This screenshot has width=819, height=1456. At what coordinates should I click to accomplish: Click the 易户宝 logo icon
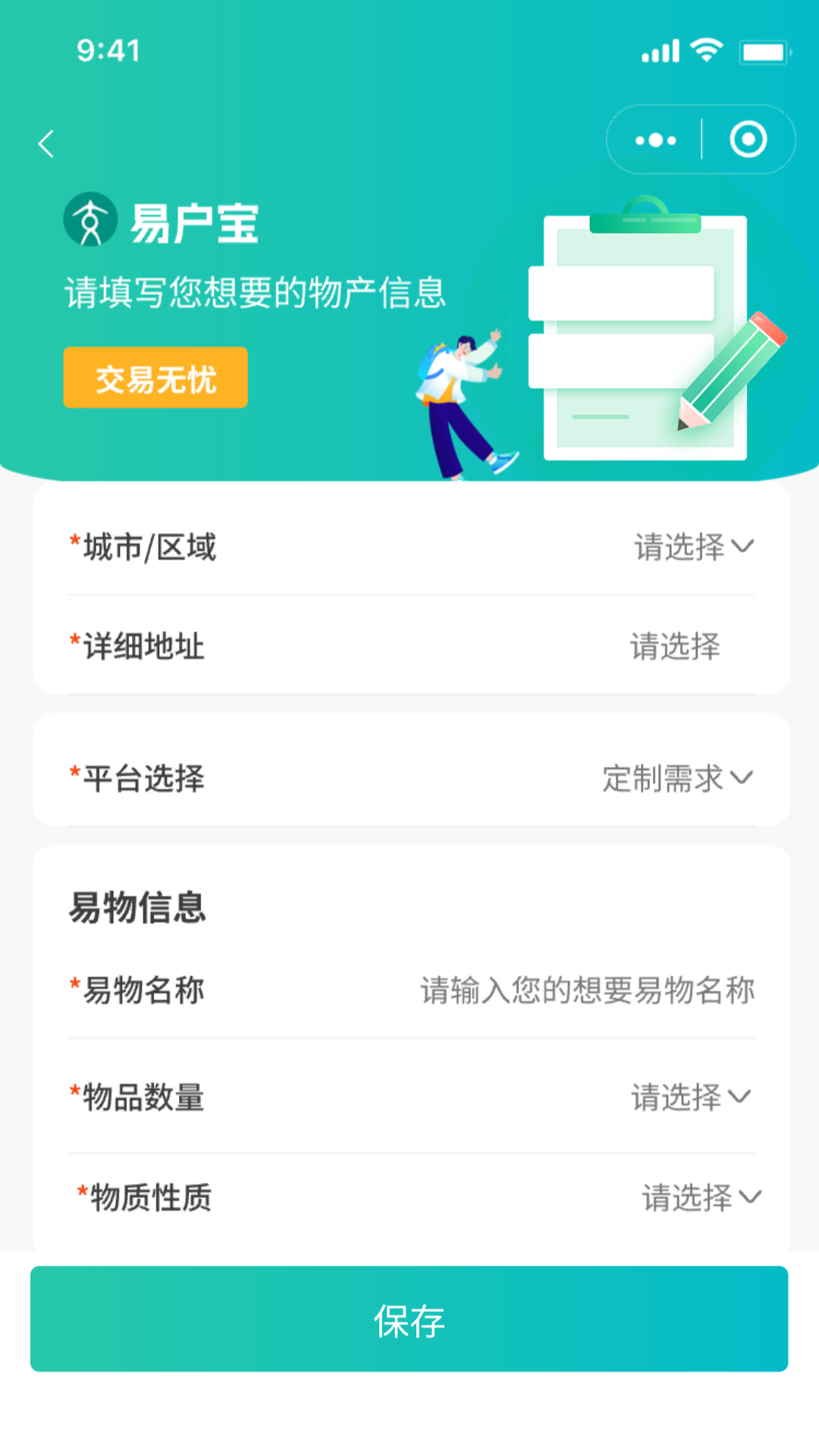click(89, 221)
